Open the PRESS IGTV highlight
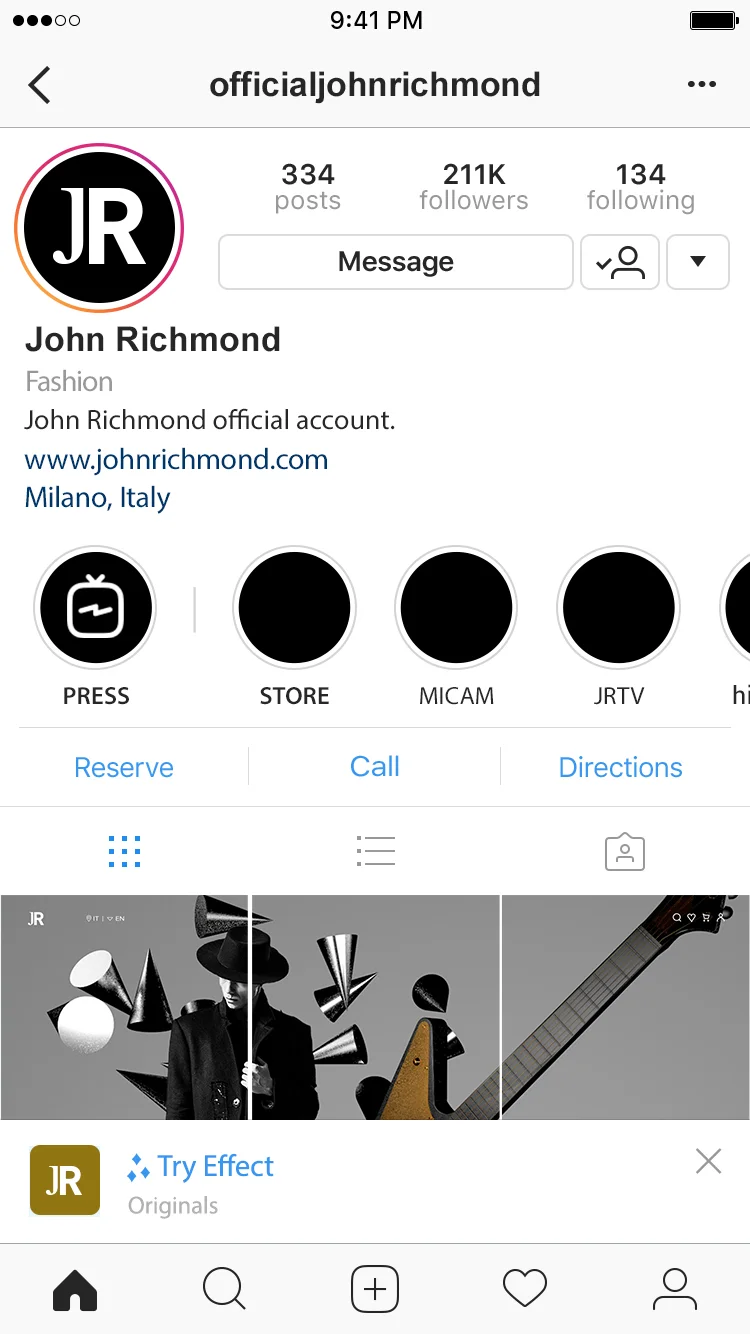Viewport: 750px width, 1334px height. (95, 608)
